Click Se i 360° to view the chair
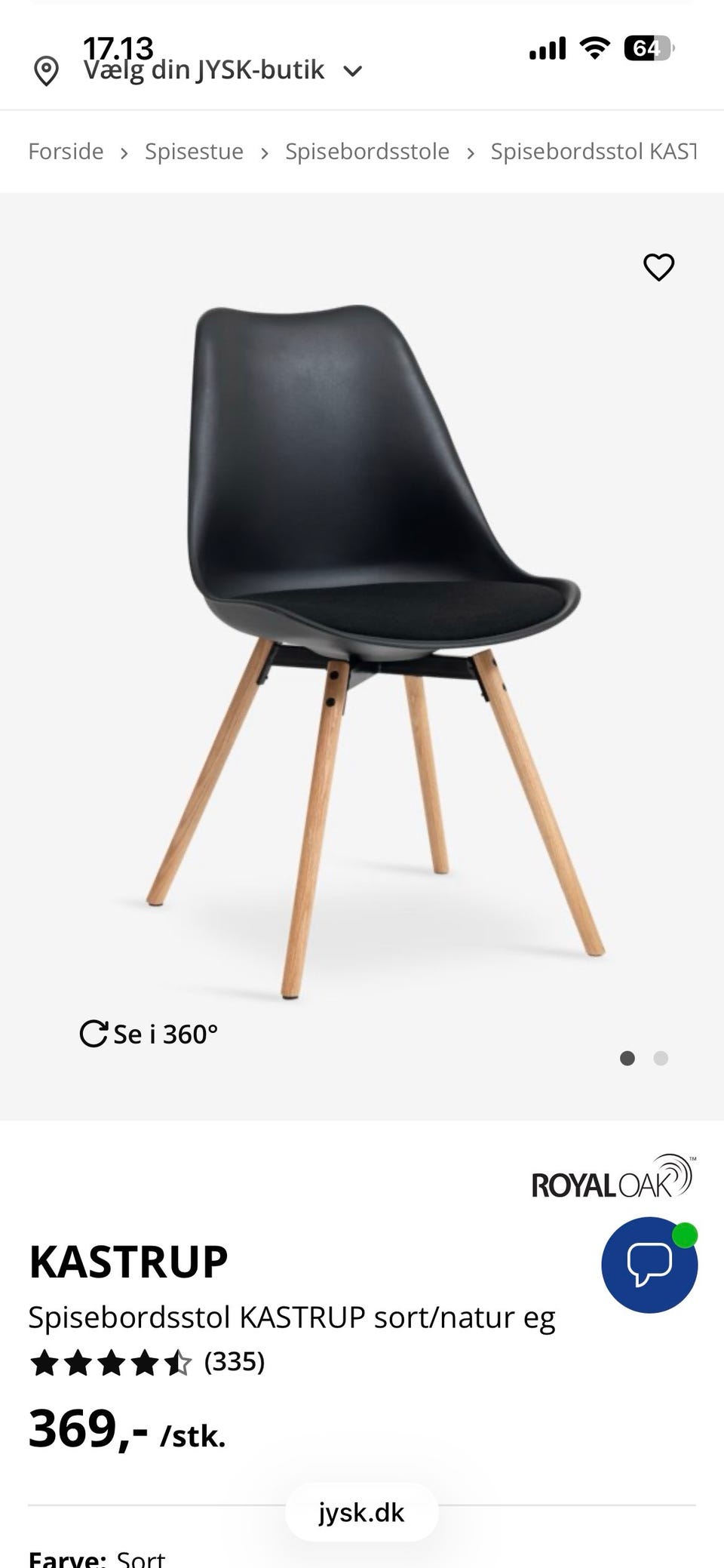 tap(148, 1033)
